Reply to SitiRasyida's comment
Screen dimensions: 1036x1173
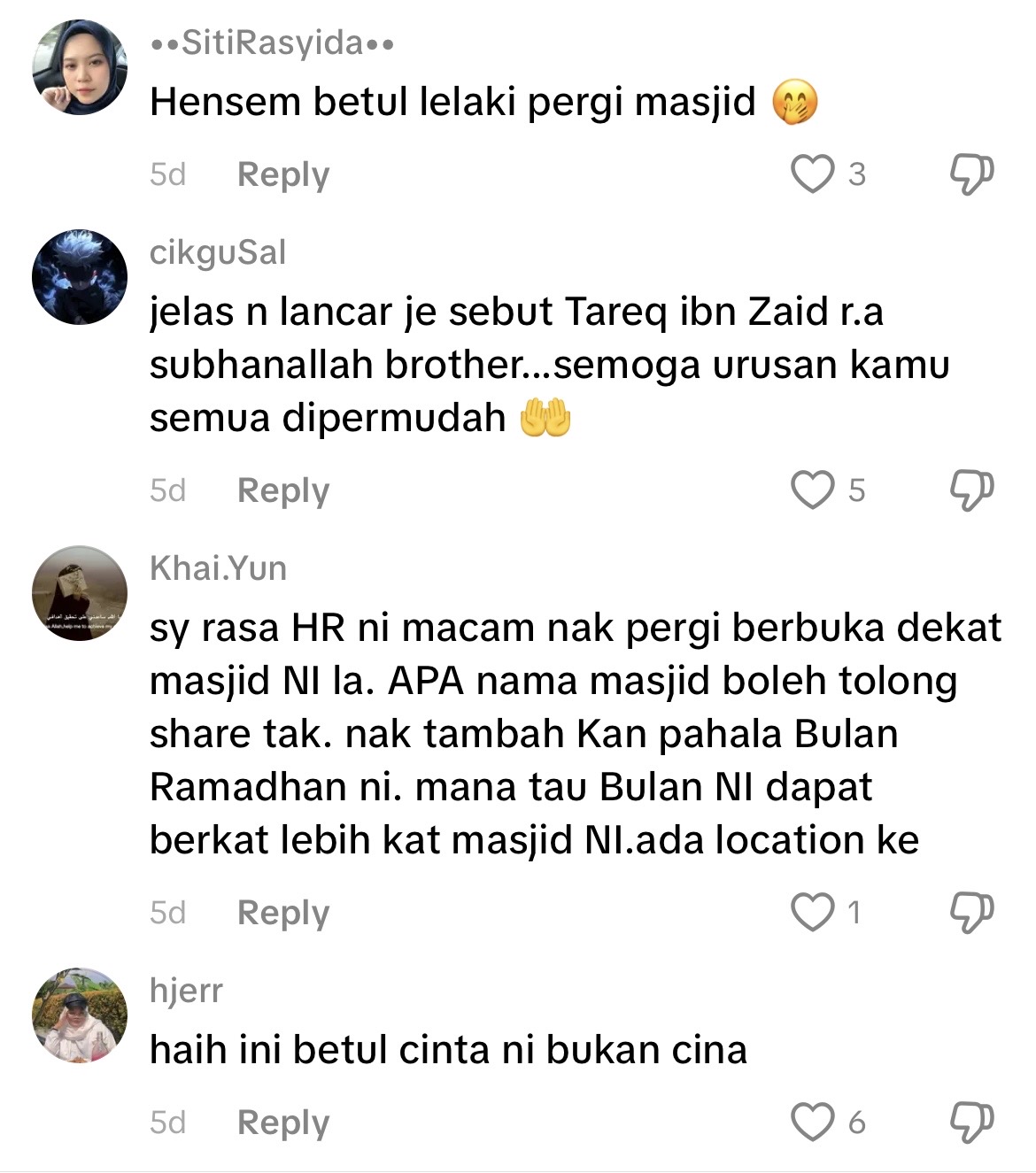pyautogui.click(x=282, y=174)
